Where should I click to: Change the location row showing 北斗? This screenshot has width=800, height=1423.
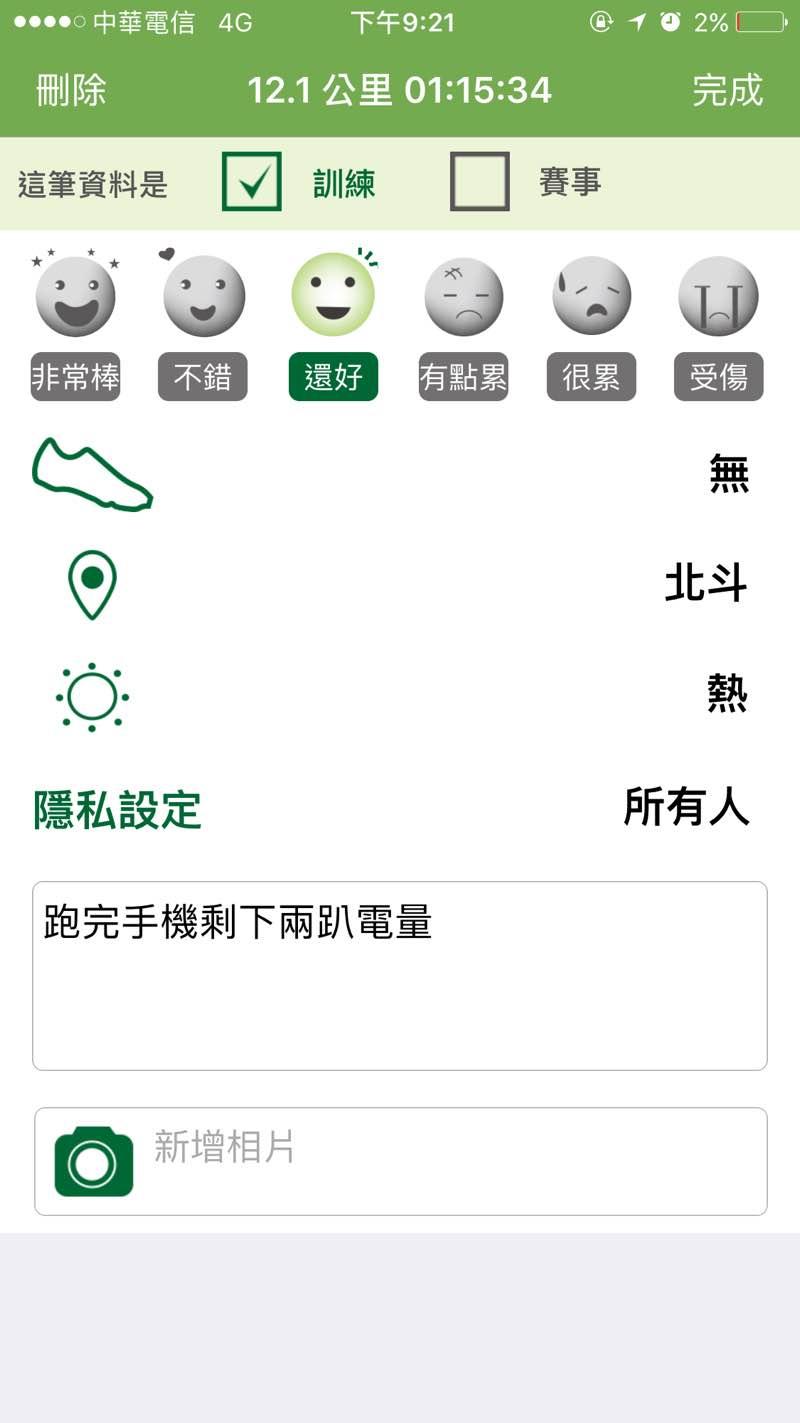pyautogui.click(x=400, y=583)
